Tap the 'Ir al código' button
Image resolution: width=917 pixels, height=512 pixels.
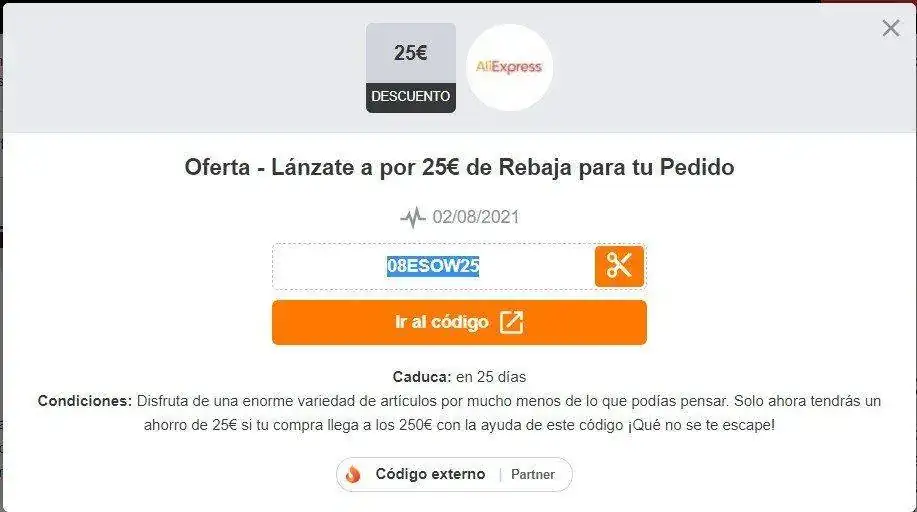tap(459, 322)
